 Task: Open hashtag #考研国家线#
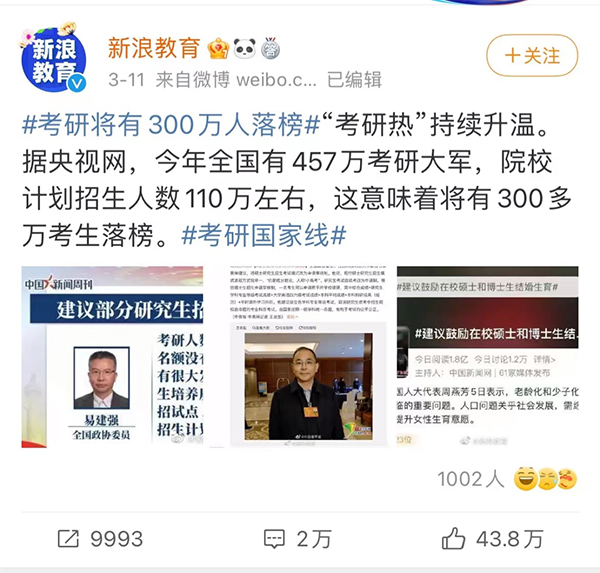click(x=264, y=236)
